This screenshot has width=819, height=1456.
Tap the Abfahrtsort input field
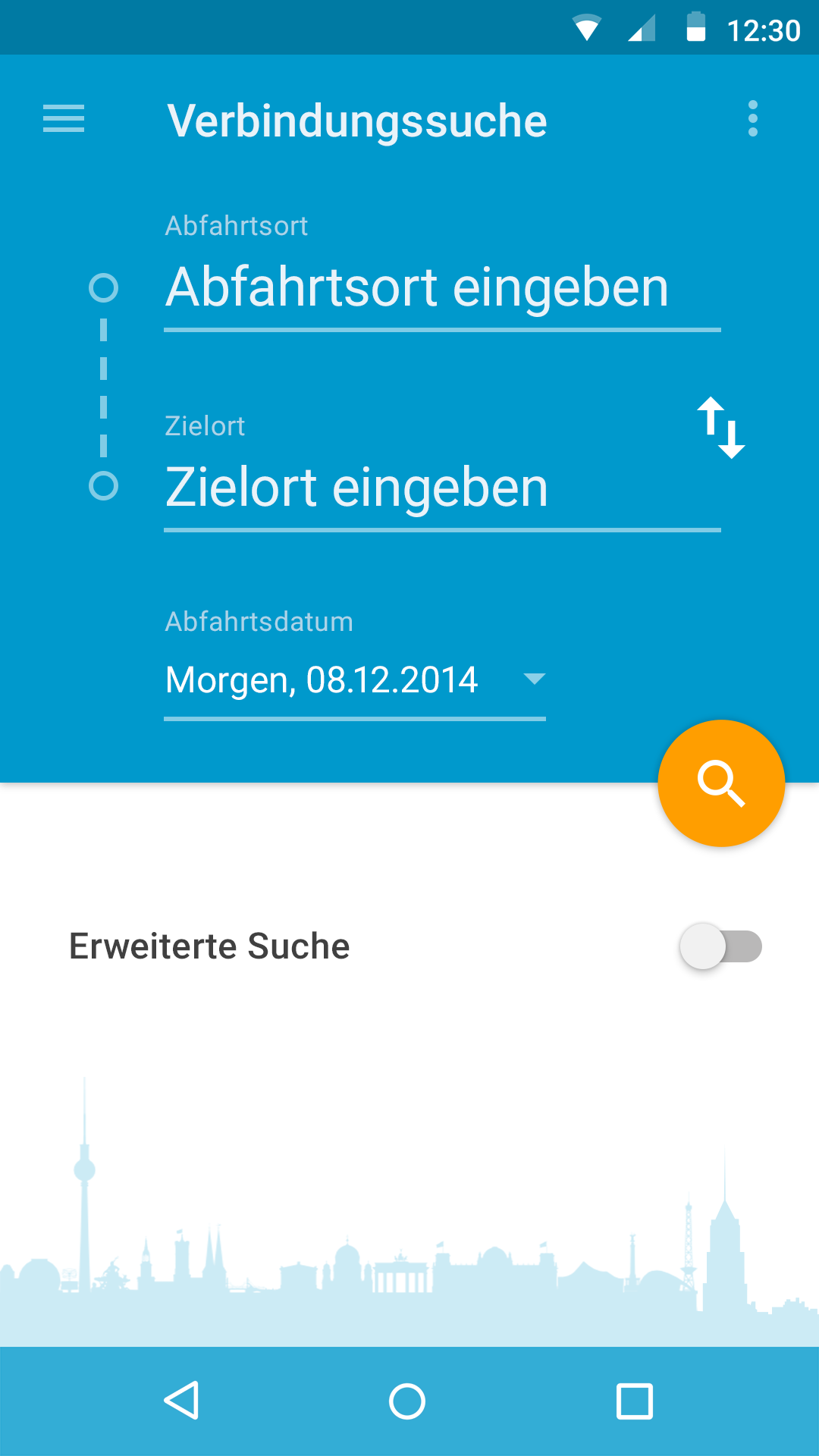(x=442, y=288)
